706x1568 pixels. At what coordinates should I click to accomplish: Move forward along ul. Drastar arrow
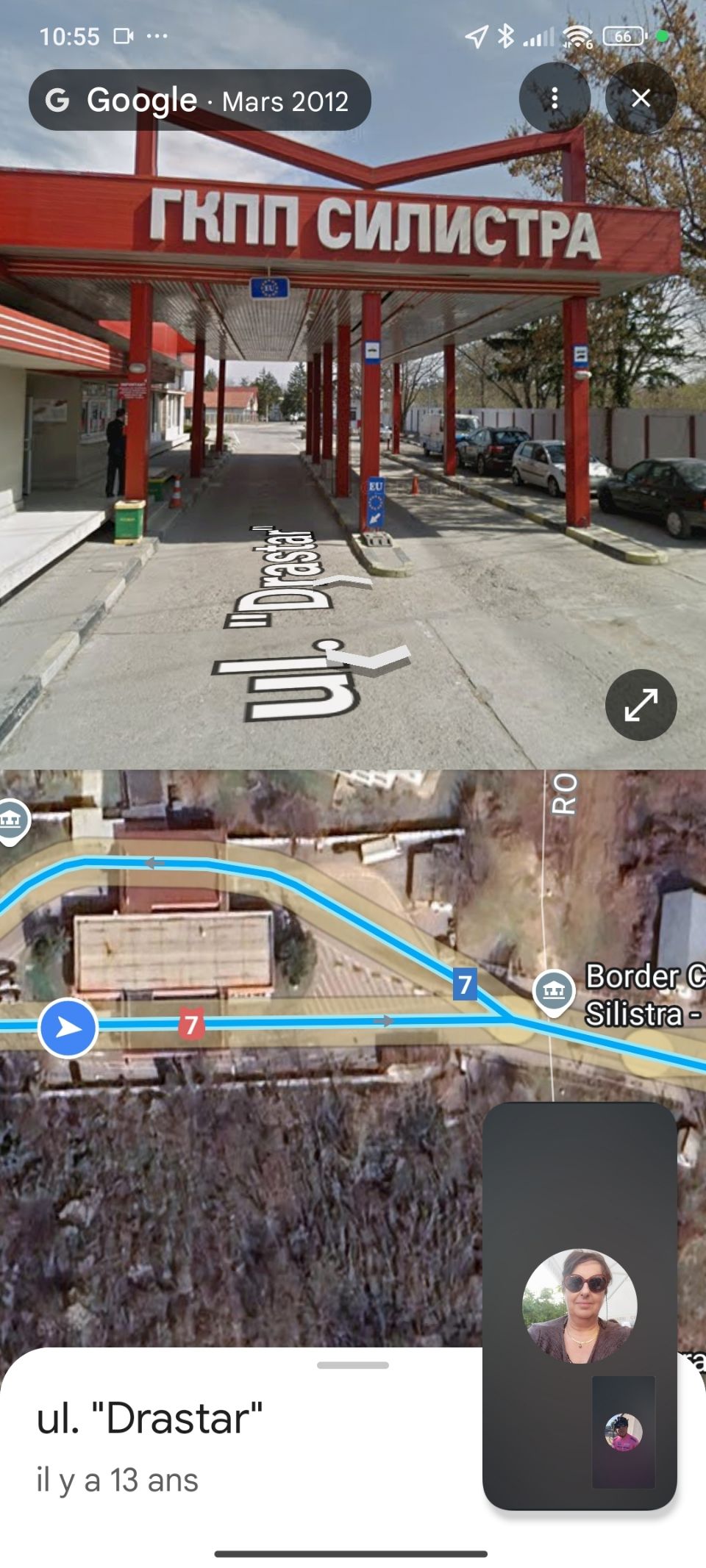343,583
